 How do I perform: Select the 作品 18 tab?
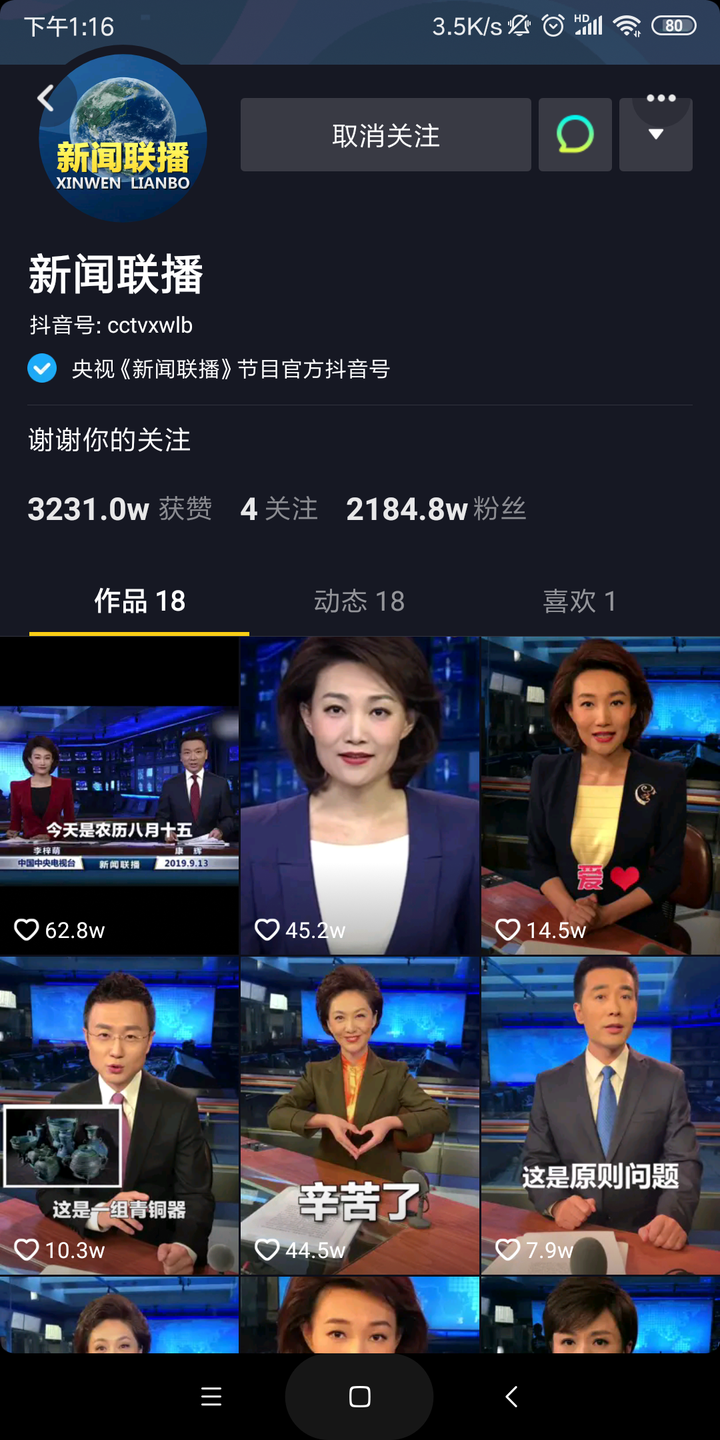click(139, 601)
